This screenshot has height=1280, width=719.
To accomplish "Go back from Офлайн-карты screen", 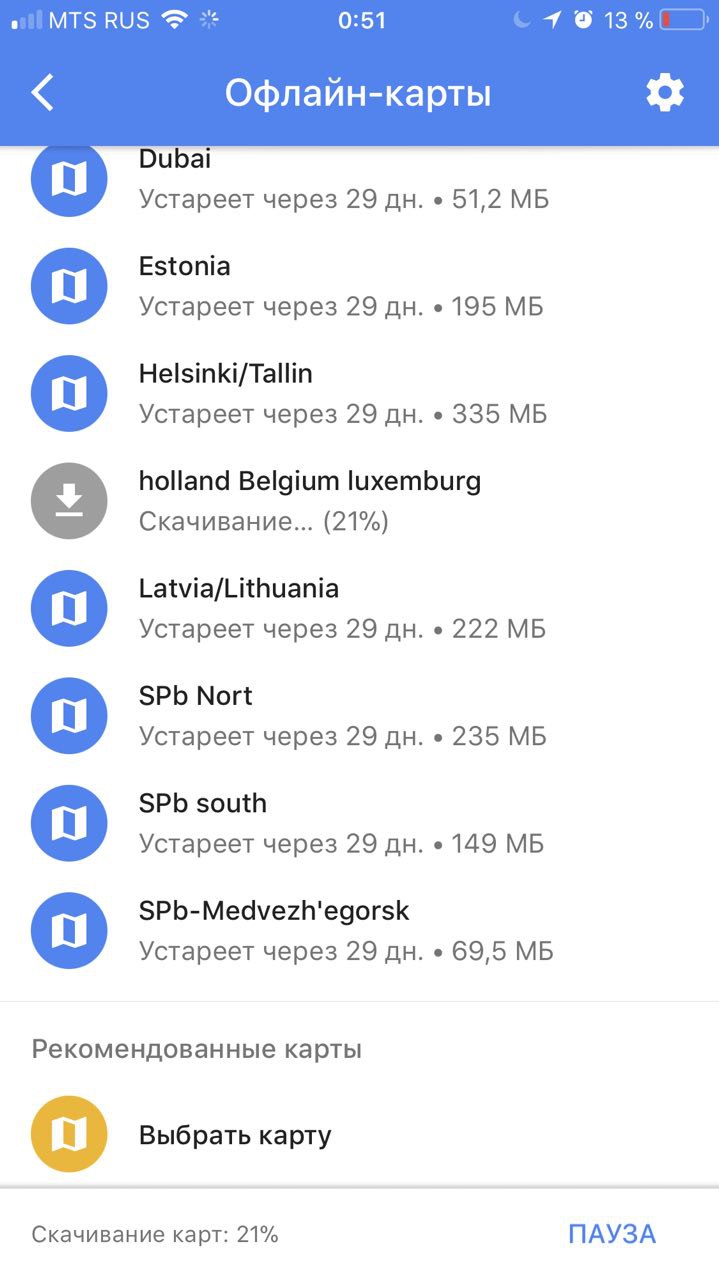I will (x=42, y=93).
